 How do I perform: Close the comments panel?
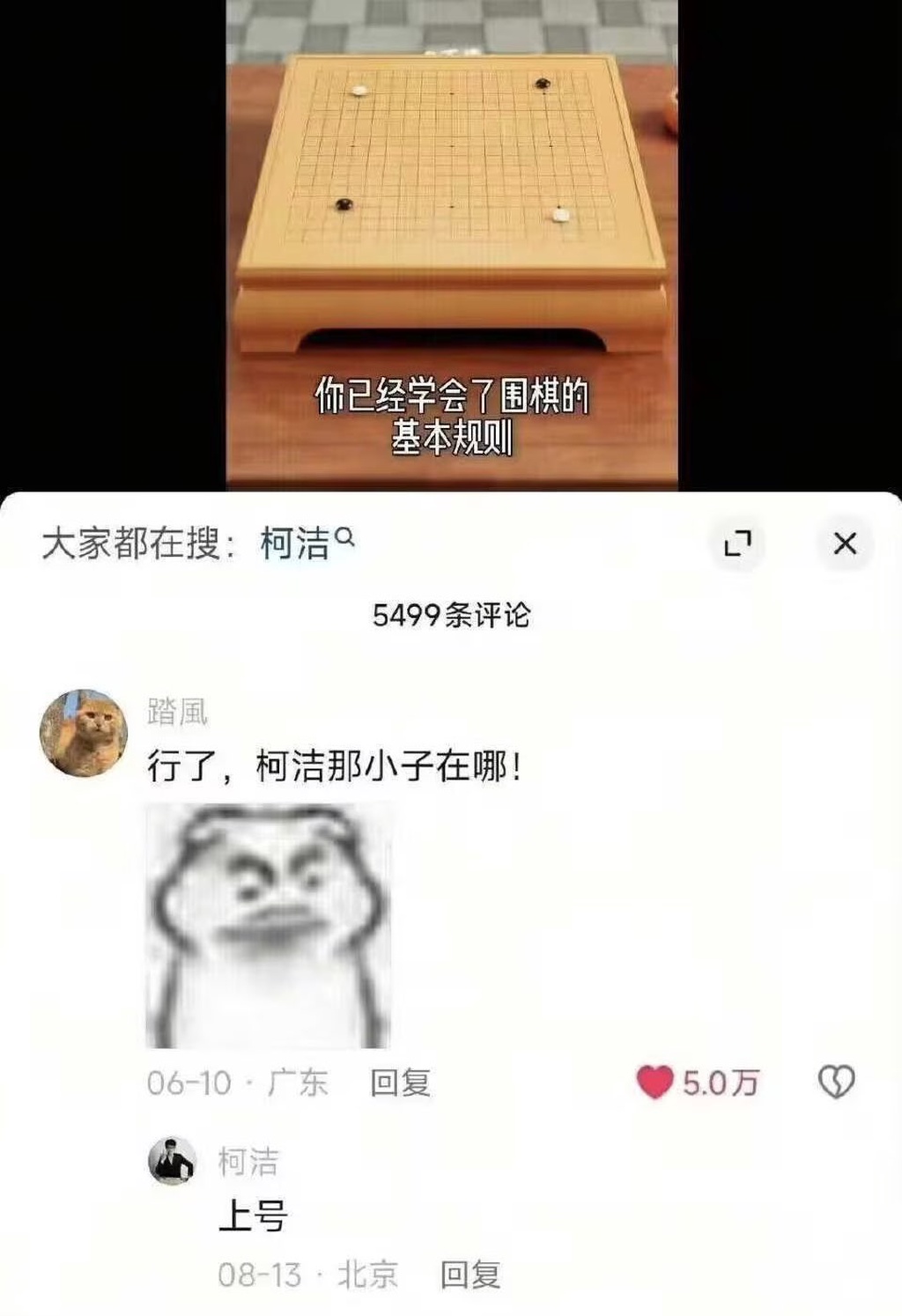[x=845, y=543]
